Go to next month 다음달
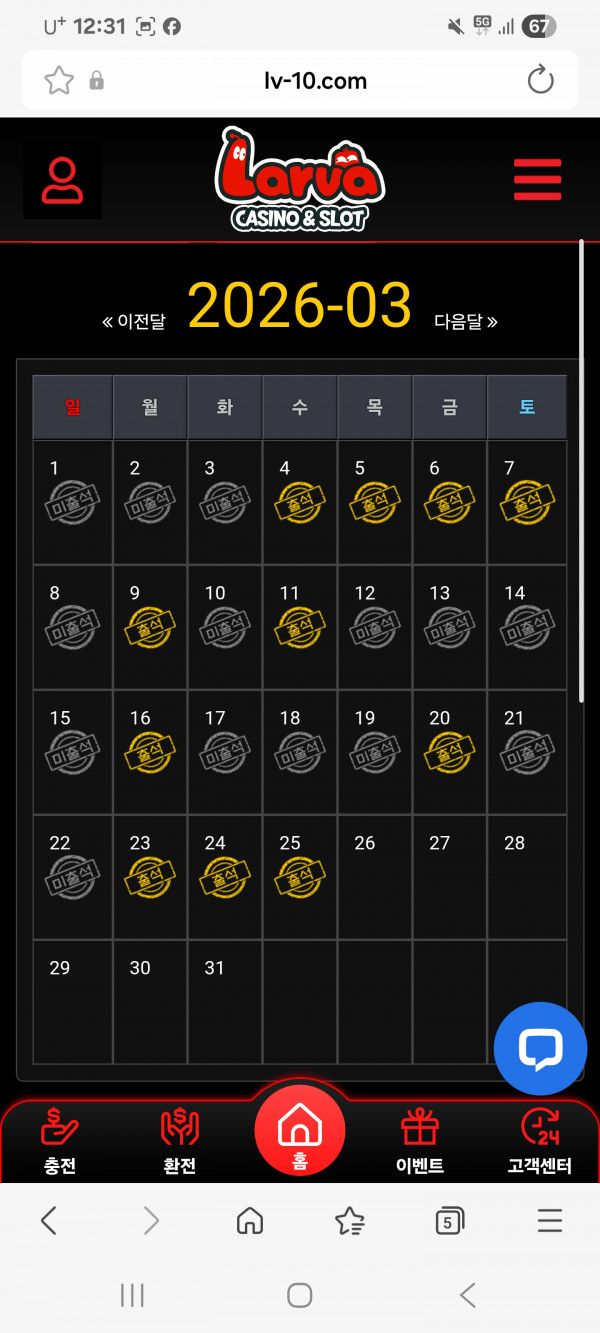 [465, 321]
